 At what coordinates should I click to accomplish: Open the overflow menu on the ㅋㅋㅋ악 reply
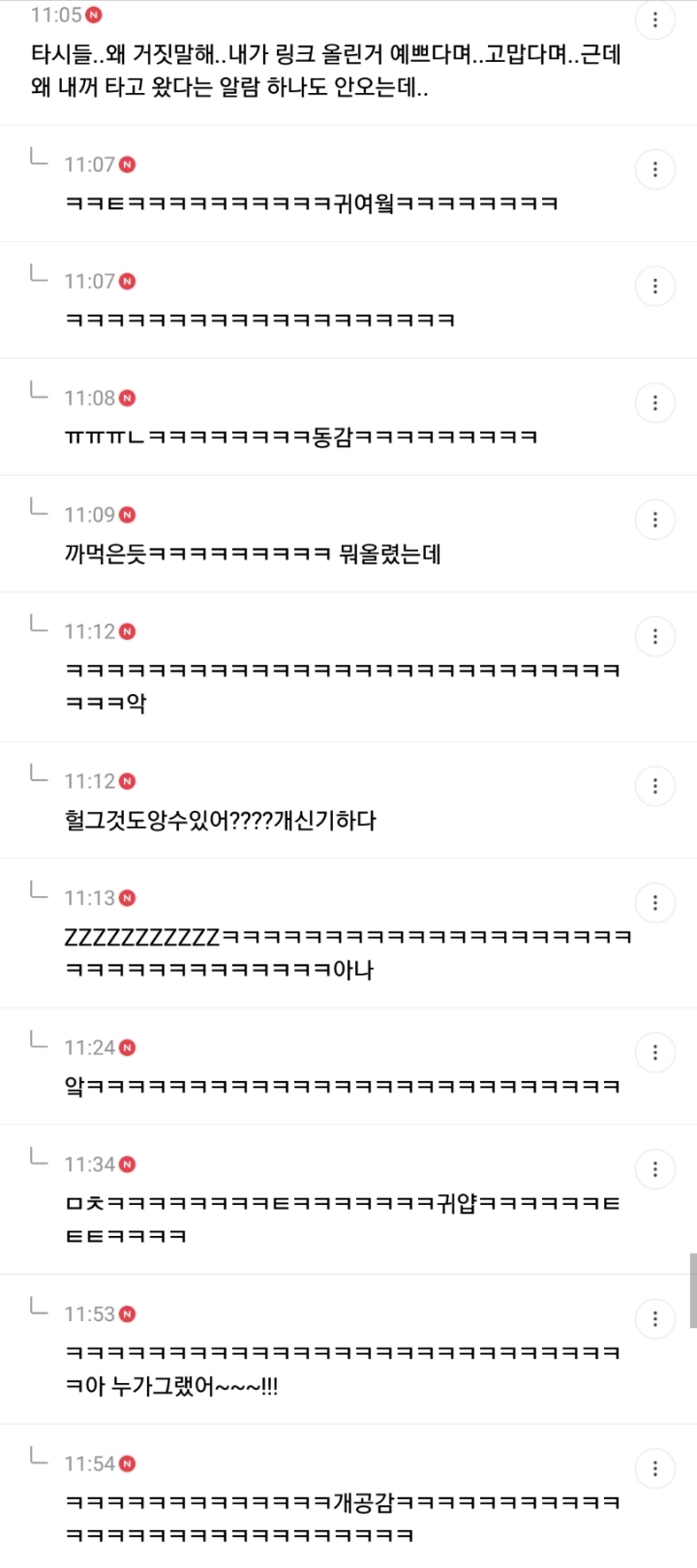click(x=655, y=636)
